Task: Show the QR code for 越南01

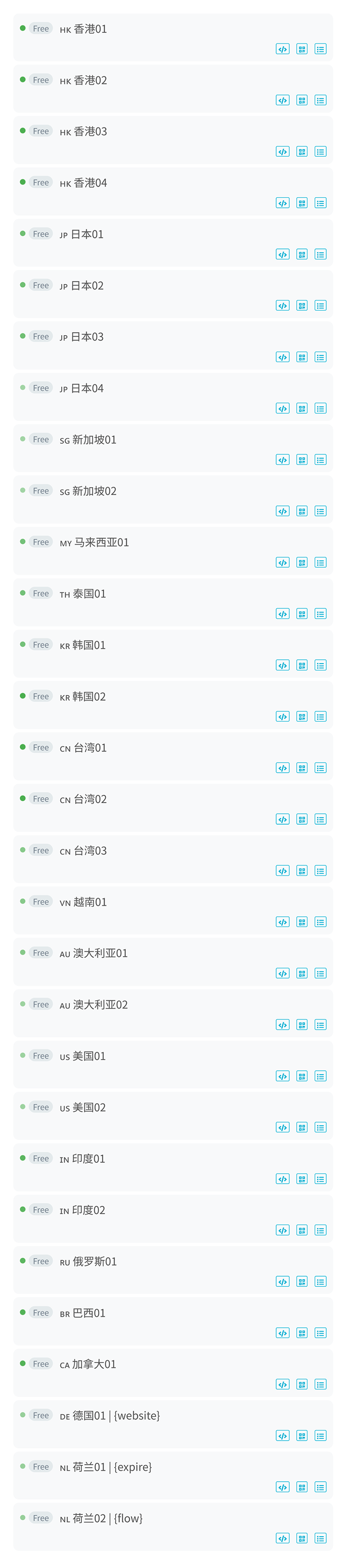Action: coord(302,922)
